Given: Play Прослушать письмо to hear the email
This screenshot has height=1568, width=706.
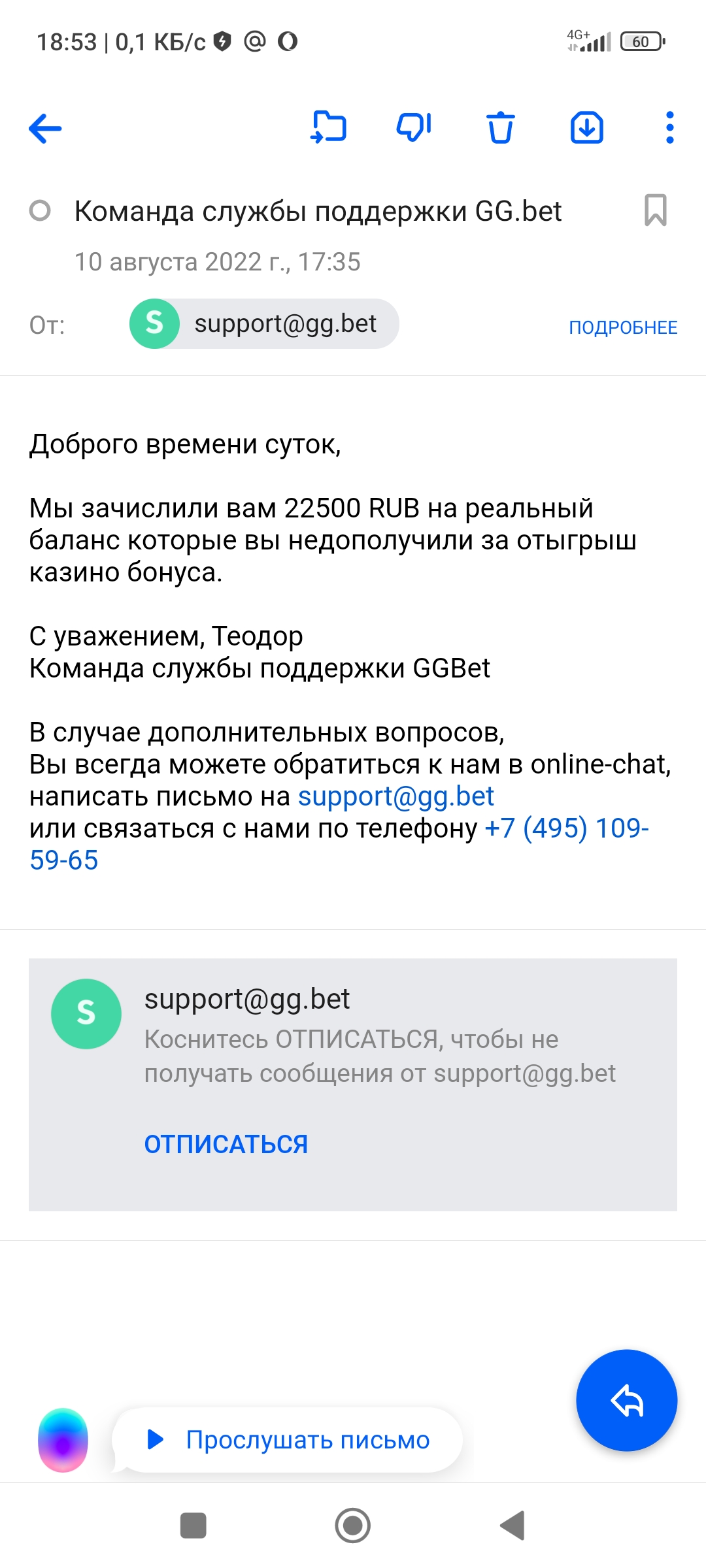Looking at the screenshot, I should point(288,1440).
